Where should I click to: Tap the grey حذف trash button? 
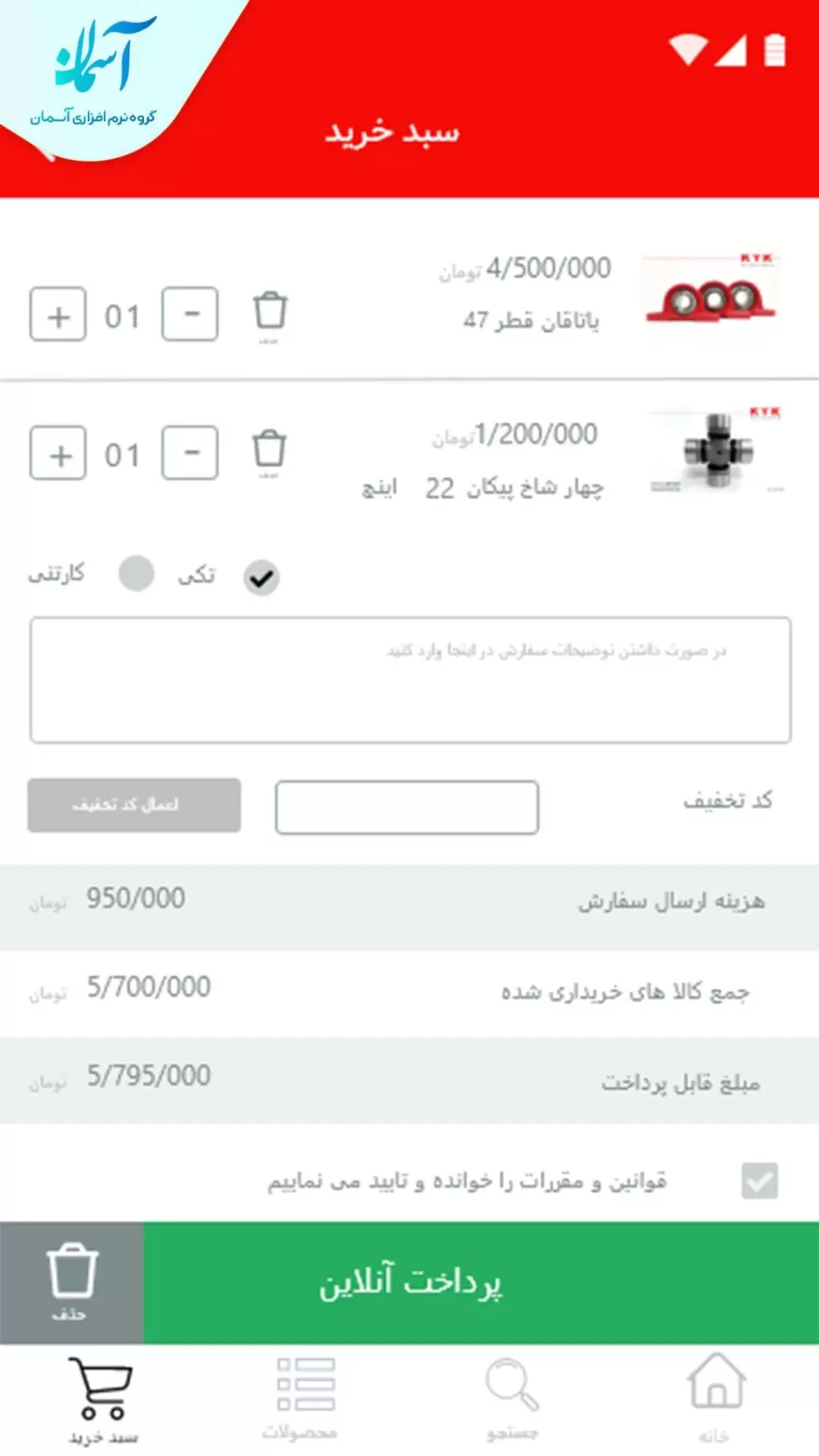pos(72,1282)
